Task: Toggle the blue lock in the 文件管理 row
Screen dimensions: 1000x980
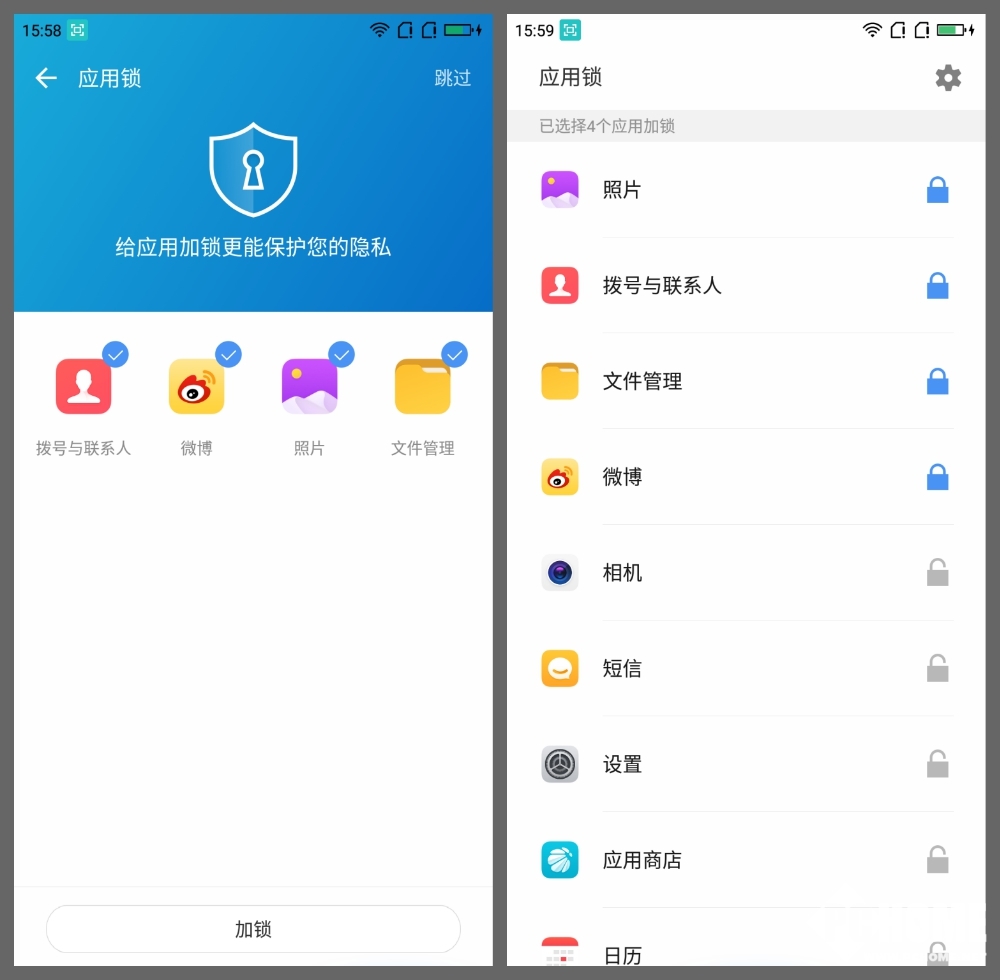Action: point(937,381)
